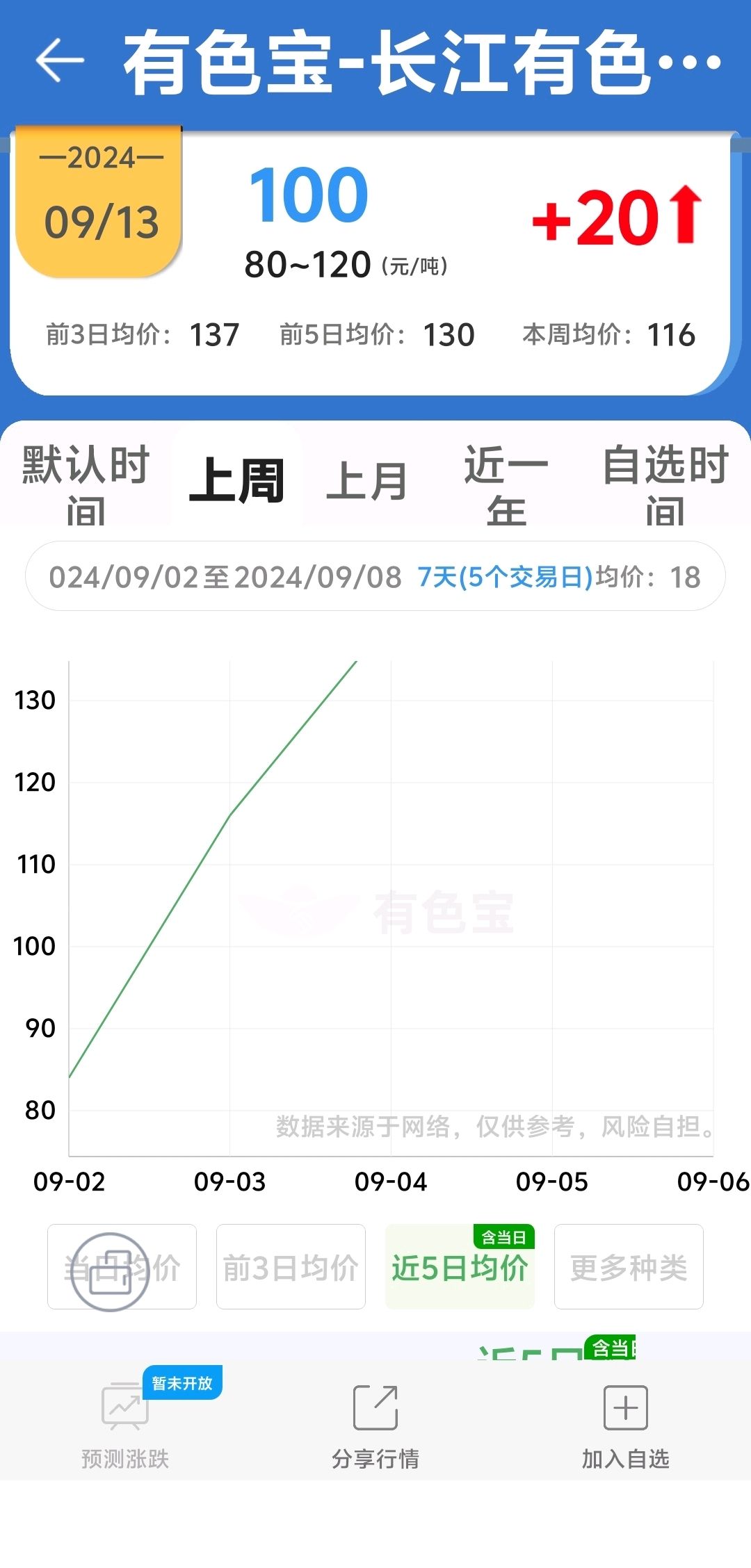Image resolution: width=751 pixels, height=1568 pixels.
Task: Show the 前3日均价 chart line
Action: click(291, 1267)
